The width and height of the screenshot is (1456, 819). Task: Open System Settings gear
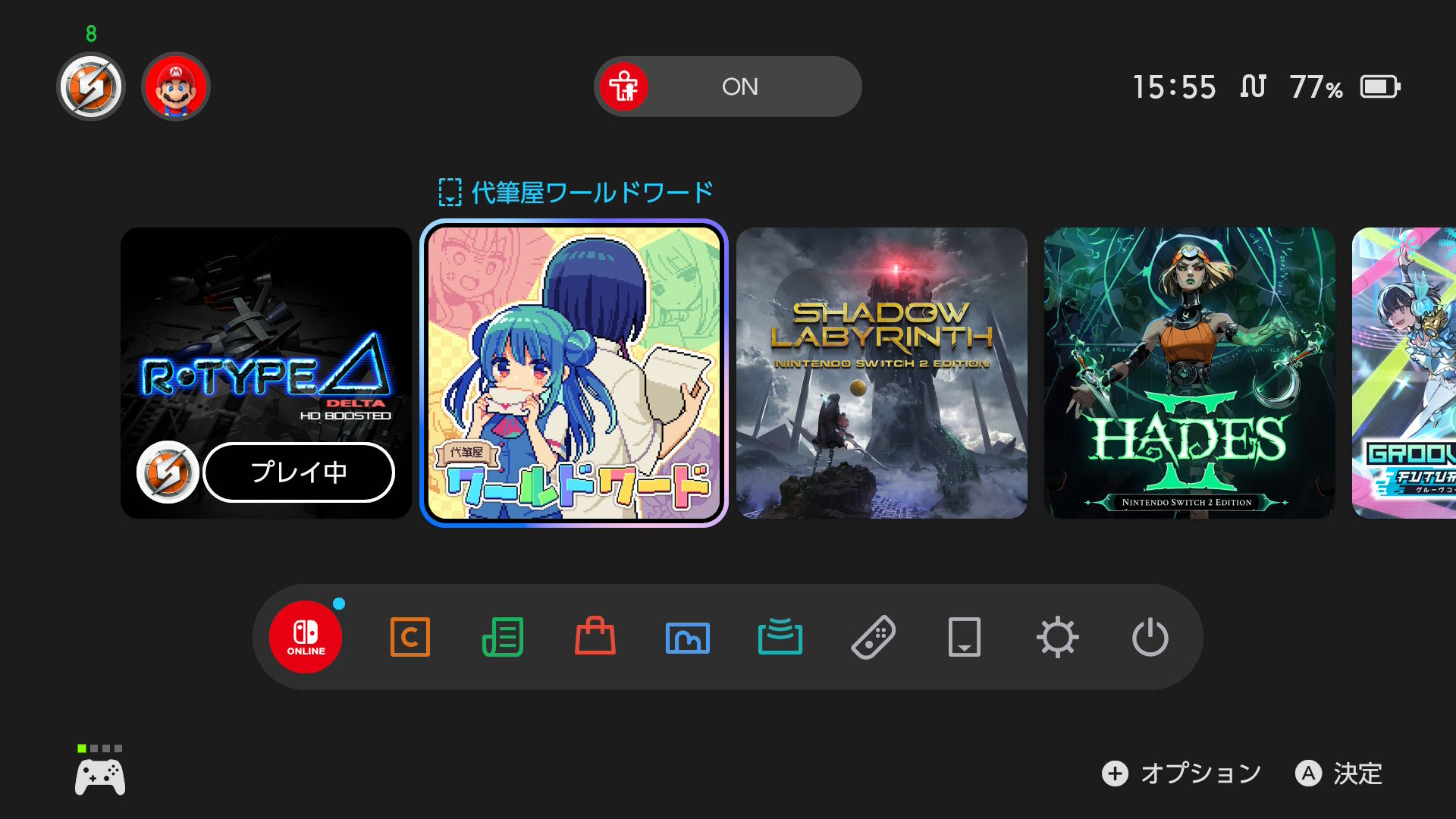pos(1057,637)
